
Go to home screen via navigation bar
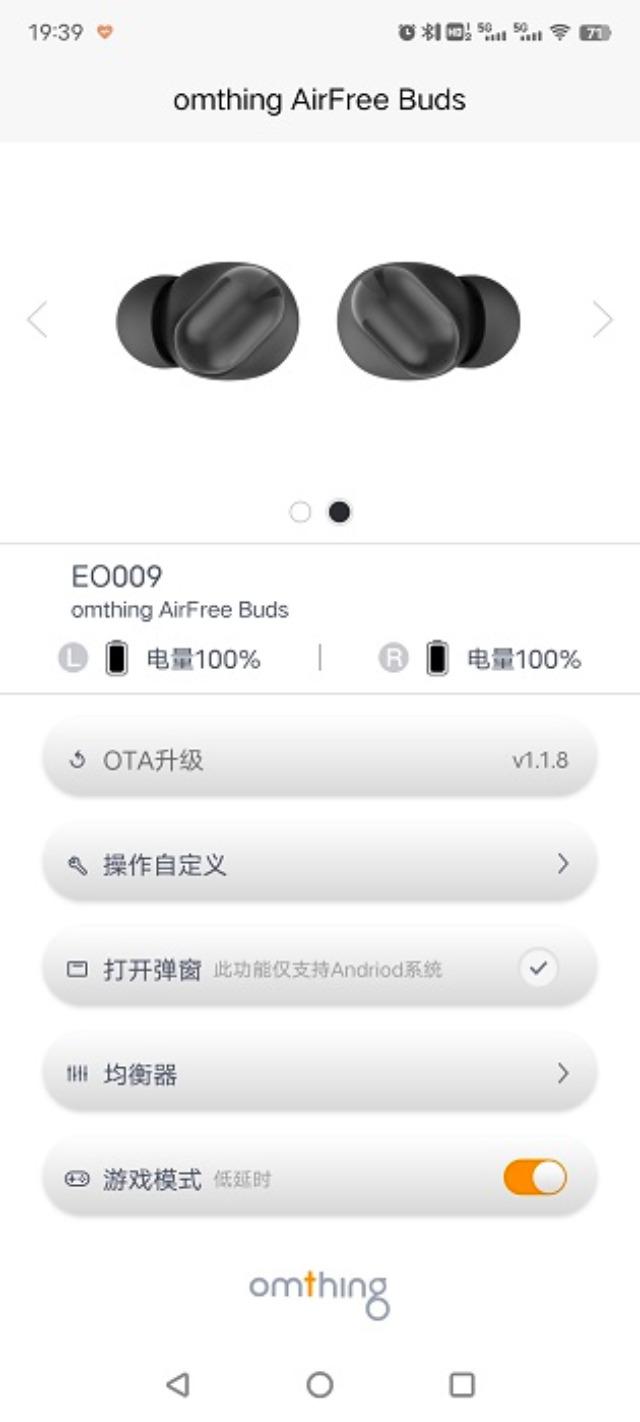(320, 1384)
